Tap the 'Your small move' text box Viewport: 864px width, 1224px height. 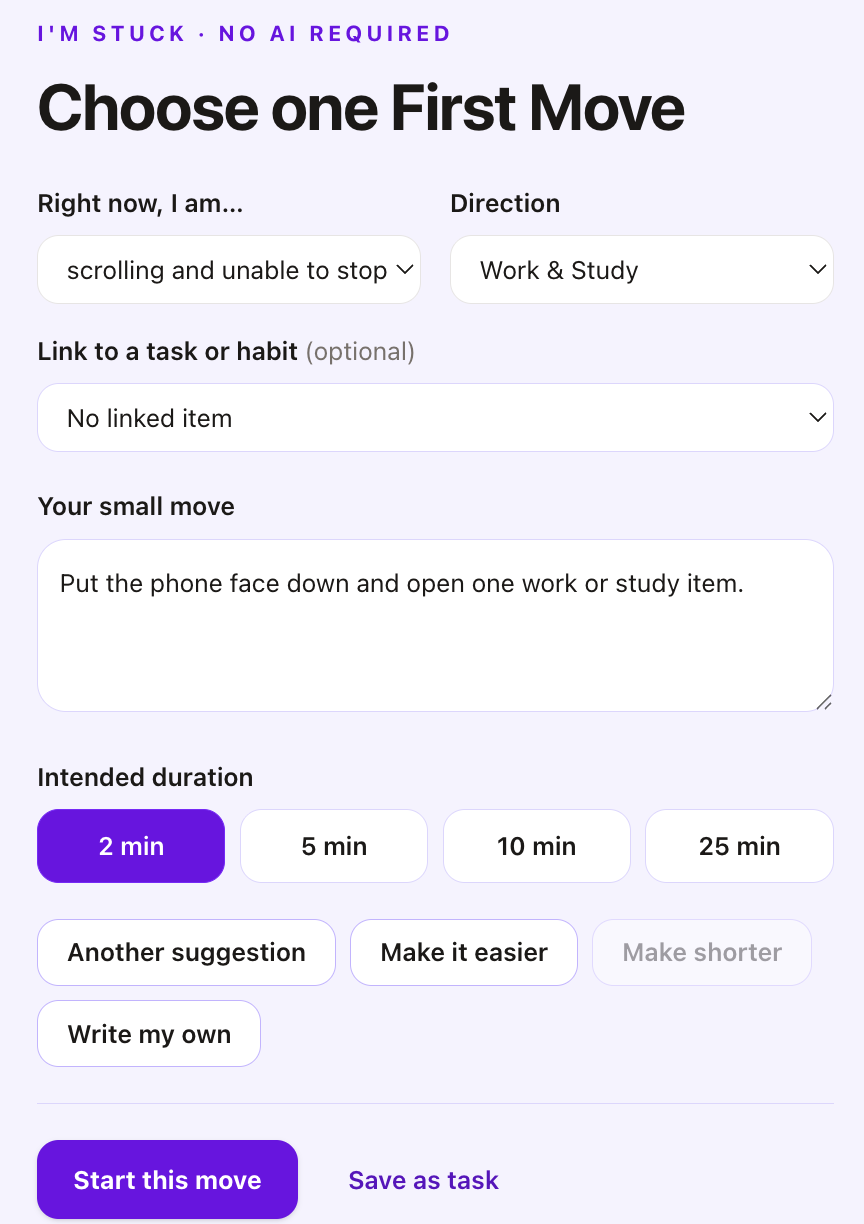[x=435, y=626]
